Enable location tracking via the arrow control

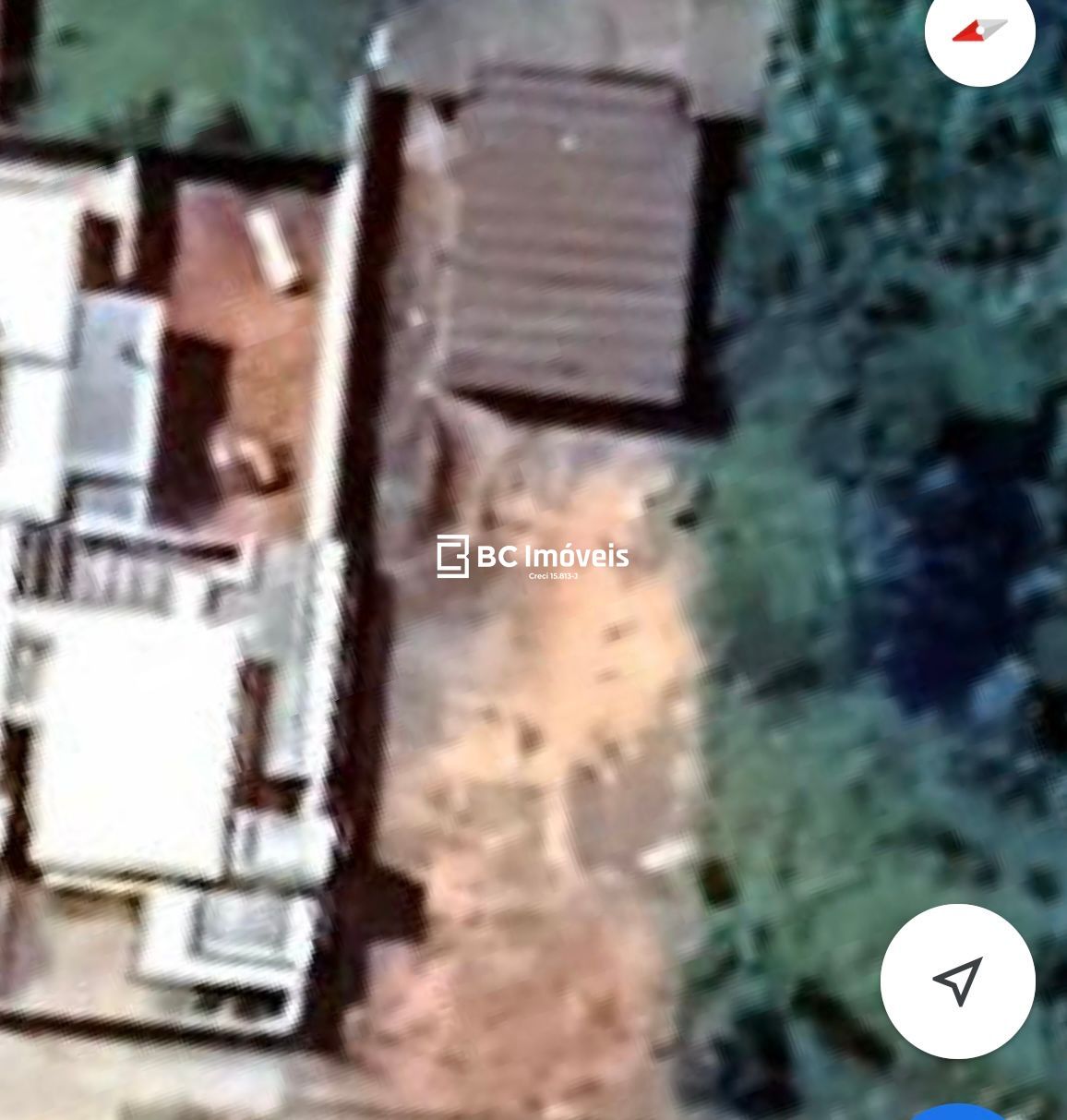pos(958,982)
